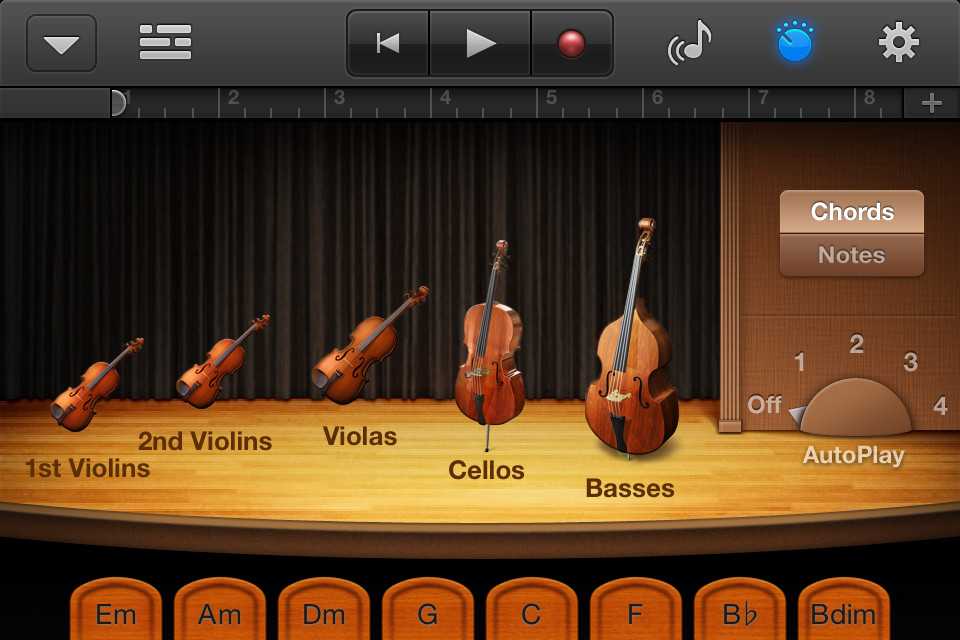Open the loop browser note icon
This screenshot has height=640, width=960.
pos(690,43)
